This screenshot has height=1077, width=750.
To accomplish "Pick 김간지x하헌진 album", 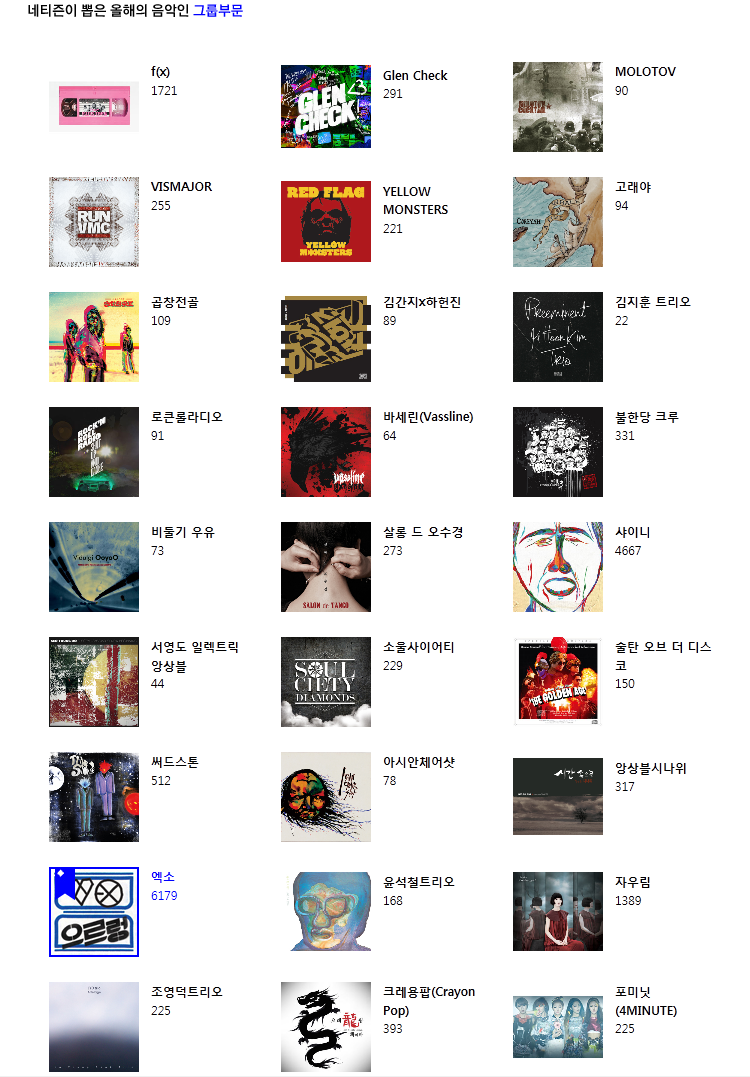I will coord(326,337).
